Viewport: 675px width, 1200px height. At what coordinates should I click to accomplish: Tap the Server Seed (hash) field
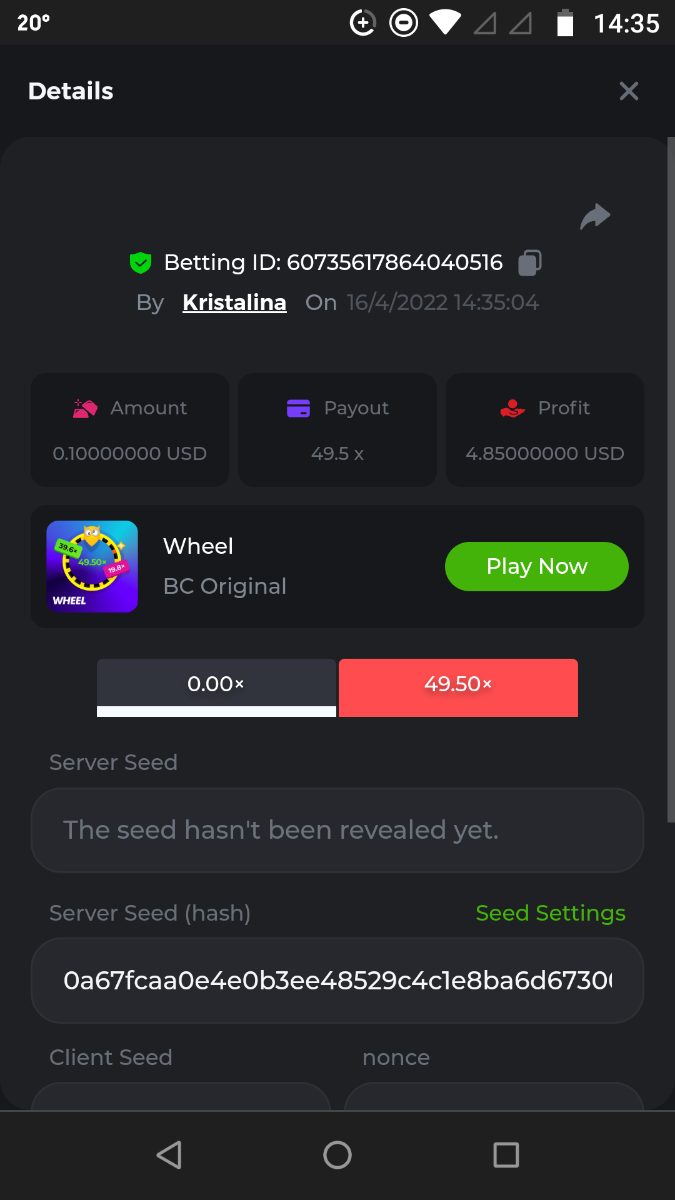coord(337,980)
